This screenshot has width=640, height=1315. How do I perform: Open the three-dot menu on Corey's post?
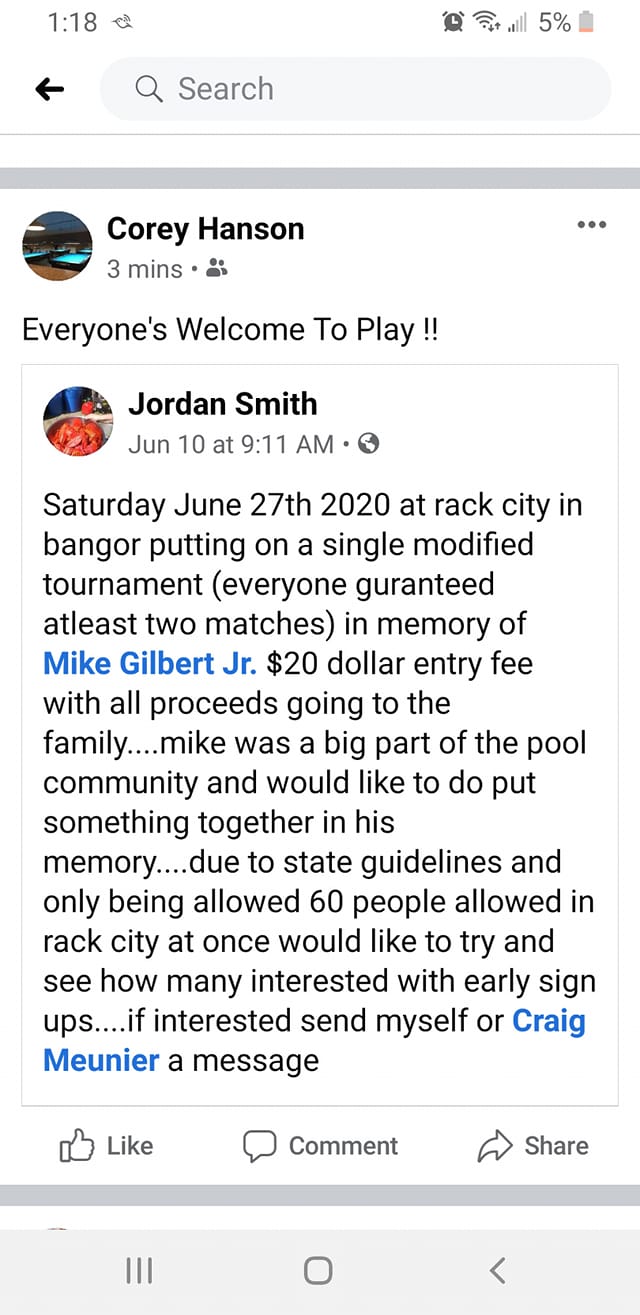[x=591, y=225]
